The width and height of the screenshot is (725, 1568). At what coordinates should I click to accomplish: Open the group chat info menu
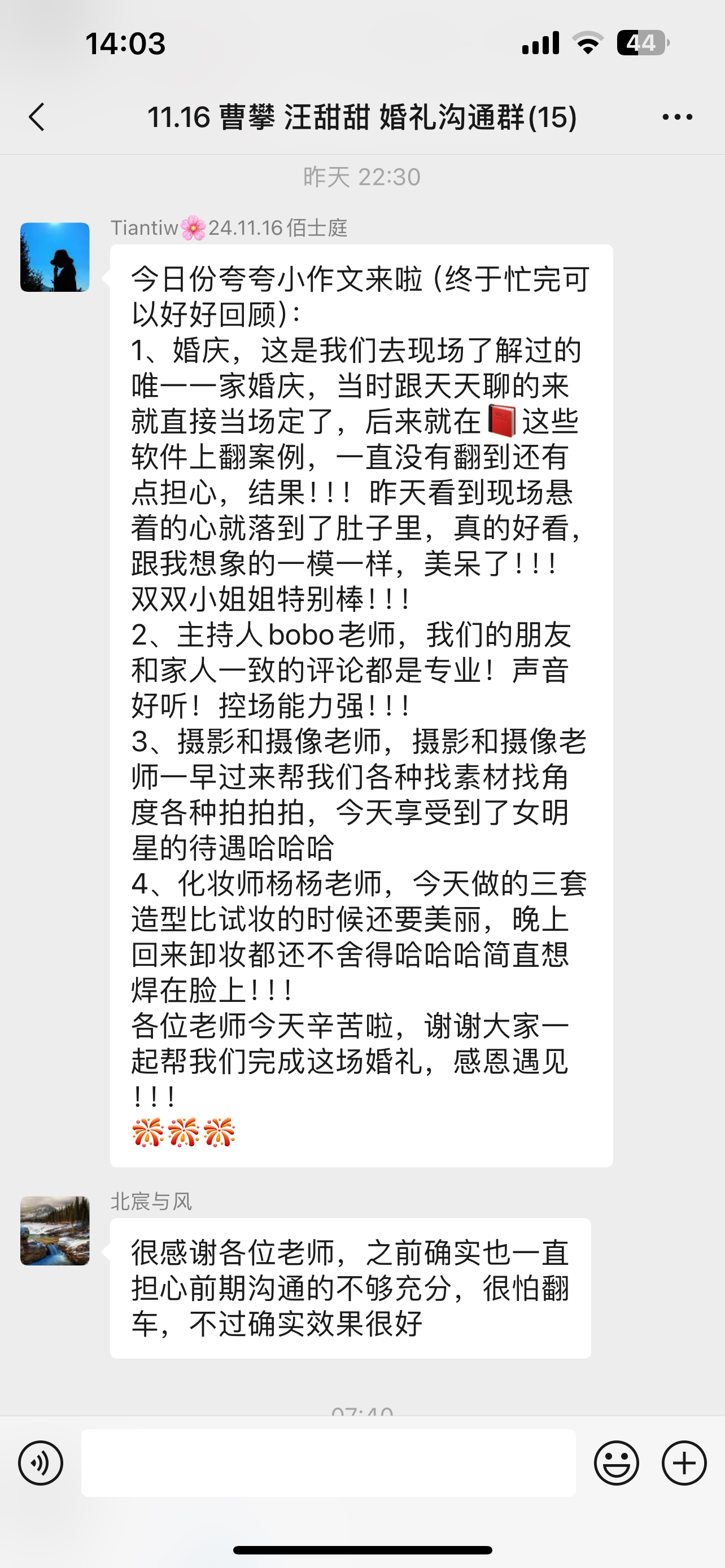coord(677,117)
